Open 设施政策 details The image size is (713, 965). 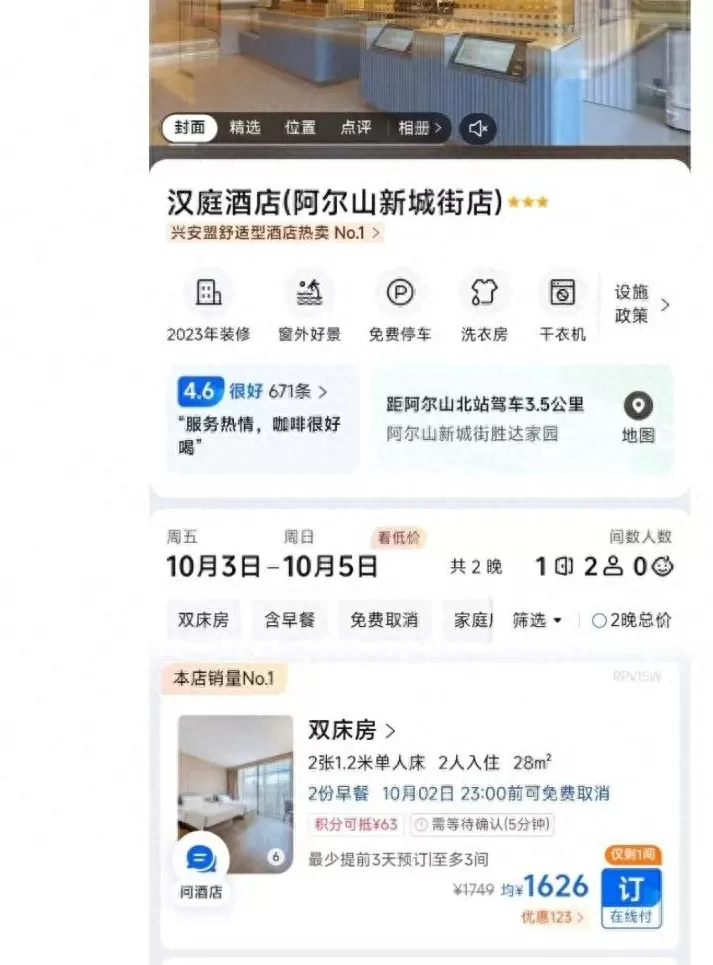641,304
